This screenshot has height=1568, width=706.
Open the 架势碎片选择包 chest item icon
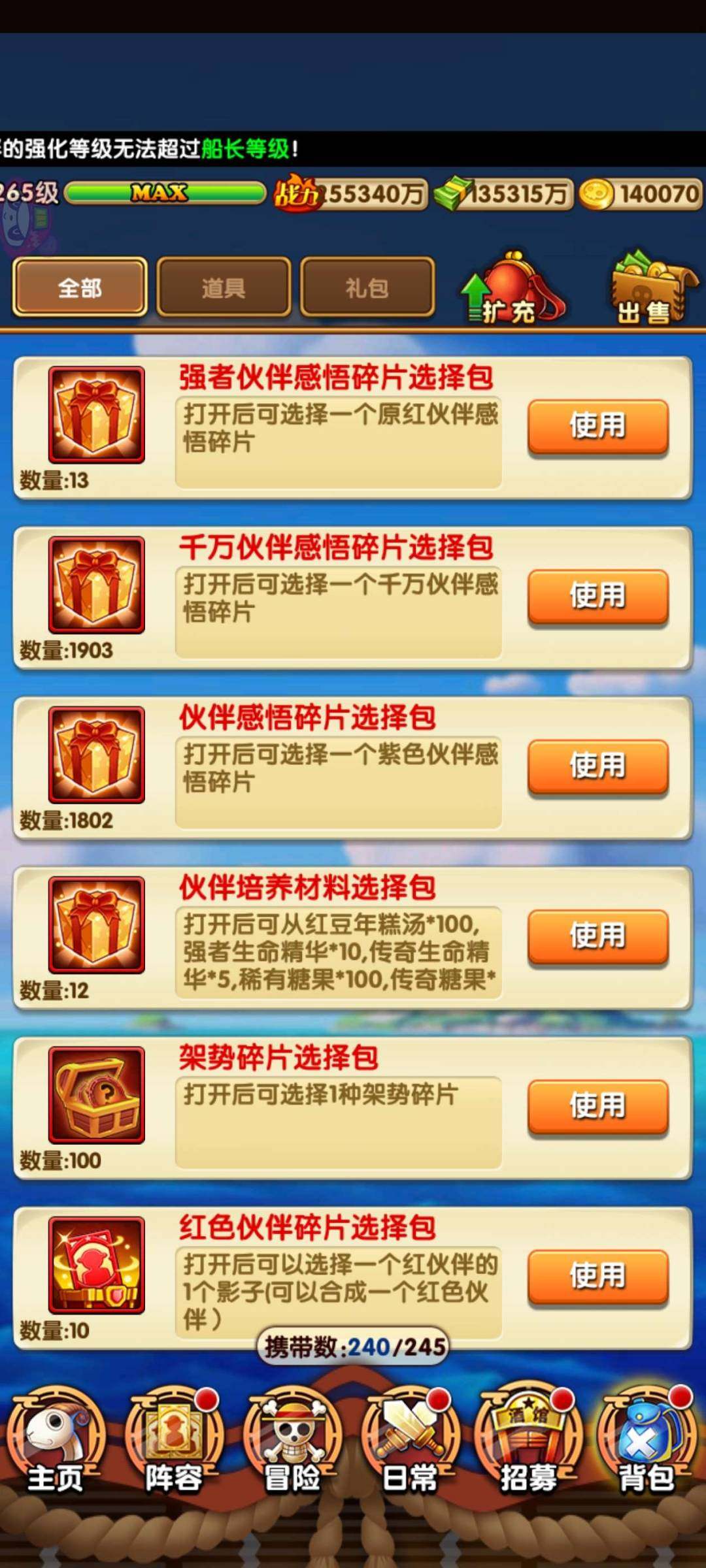pyautogui.click(x=97, y=1095)
